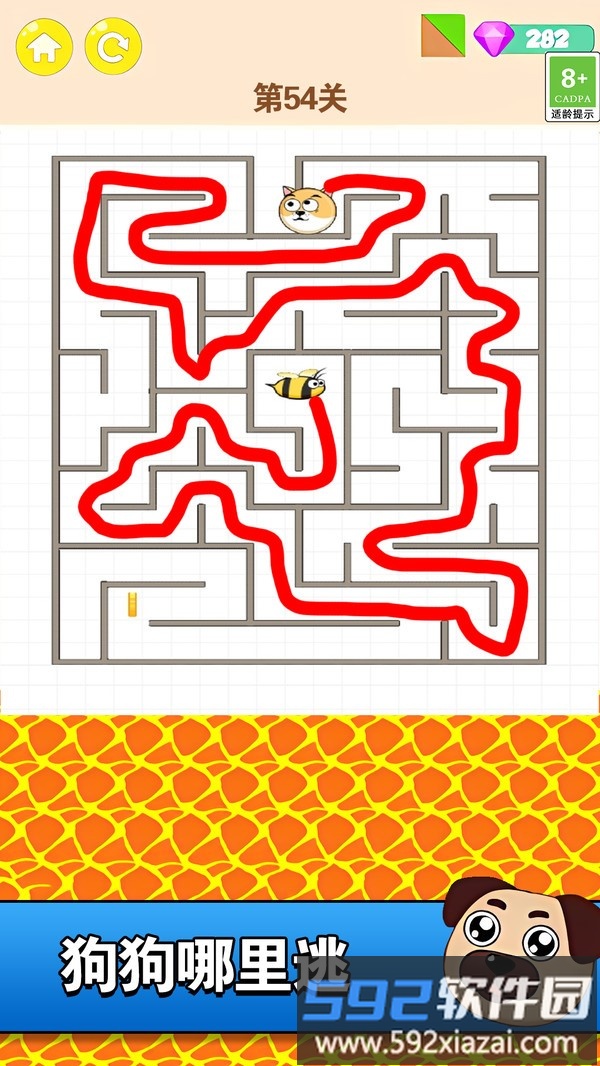Return to the home menu
The image size is (600, 1066).
43,46
